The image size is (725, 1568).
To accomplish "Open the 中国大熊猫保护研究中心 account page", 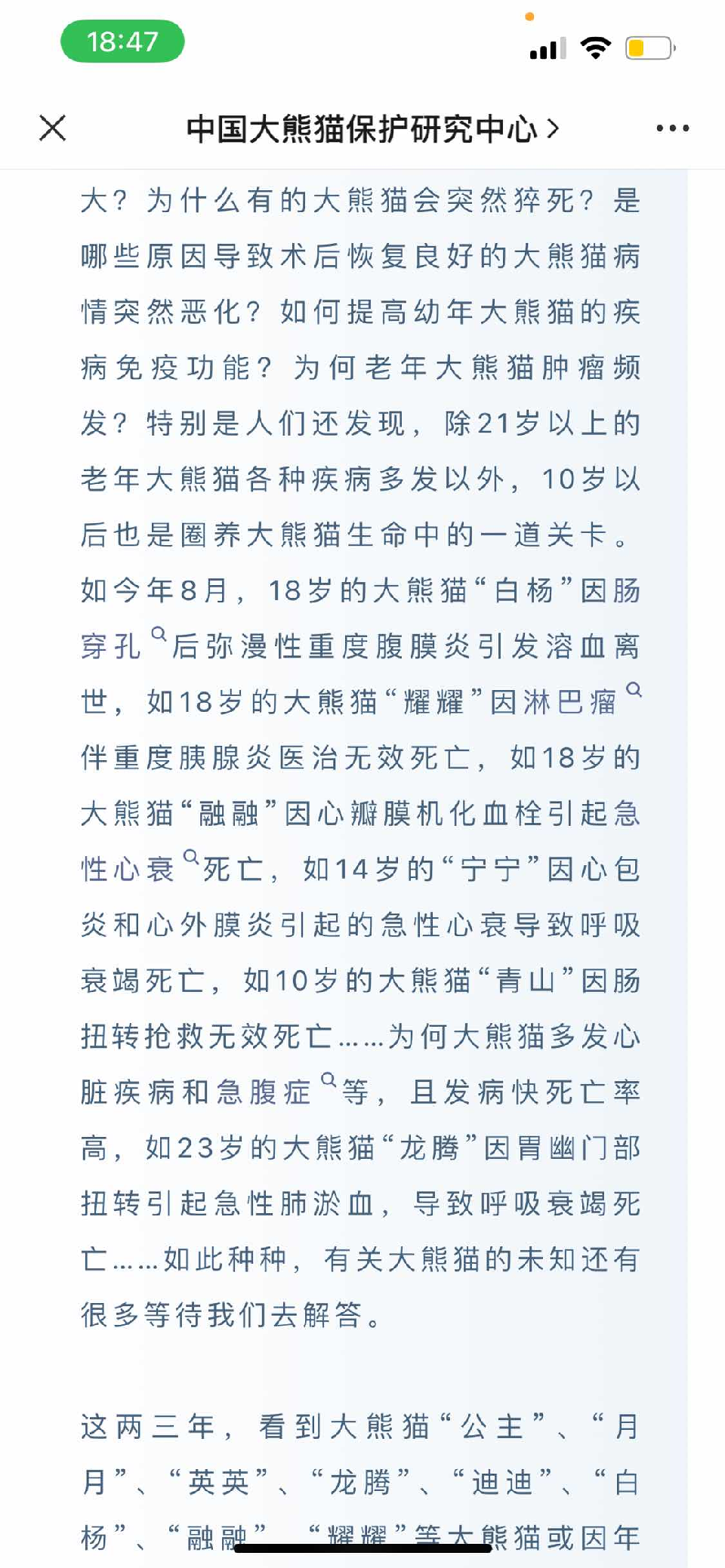I will point(372,129).
